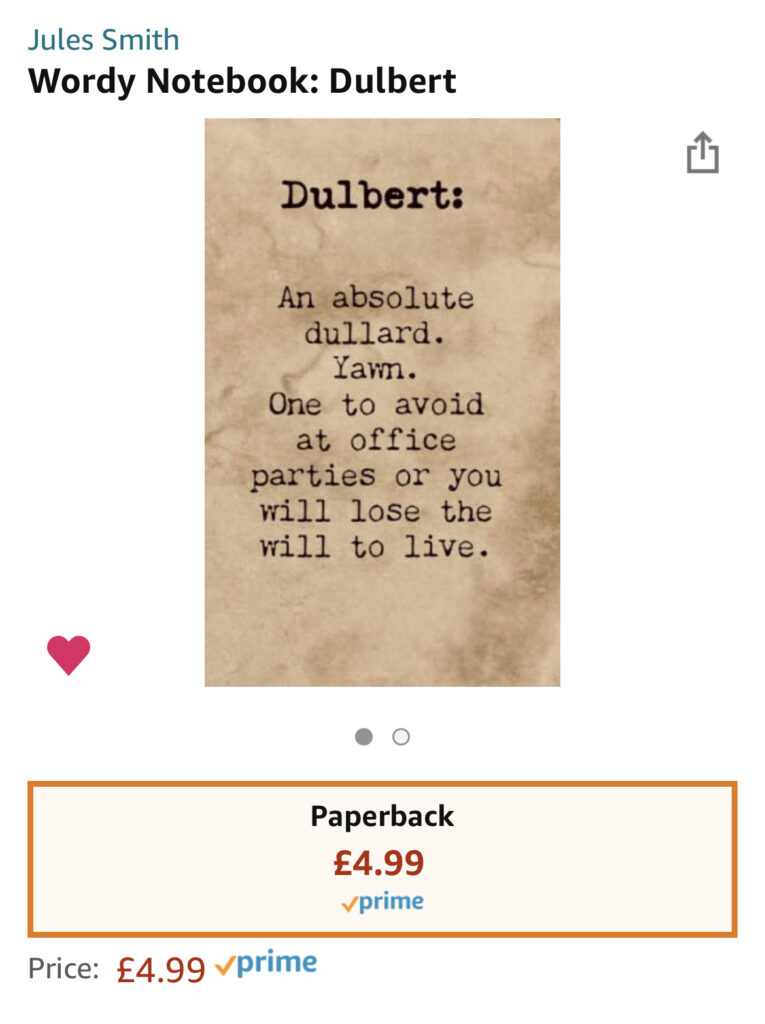This screenshot has width=765, height=1024.
Task: Select the Paperback £4.99 format option
Action: point(382,859)
